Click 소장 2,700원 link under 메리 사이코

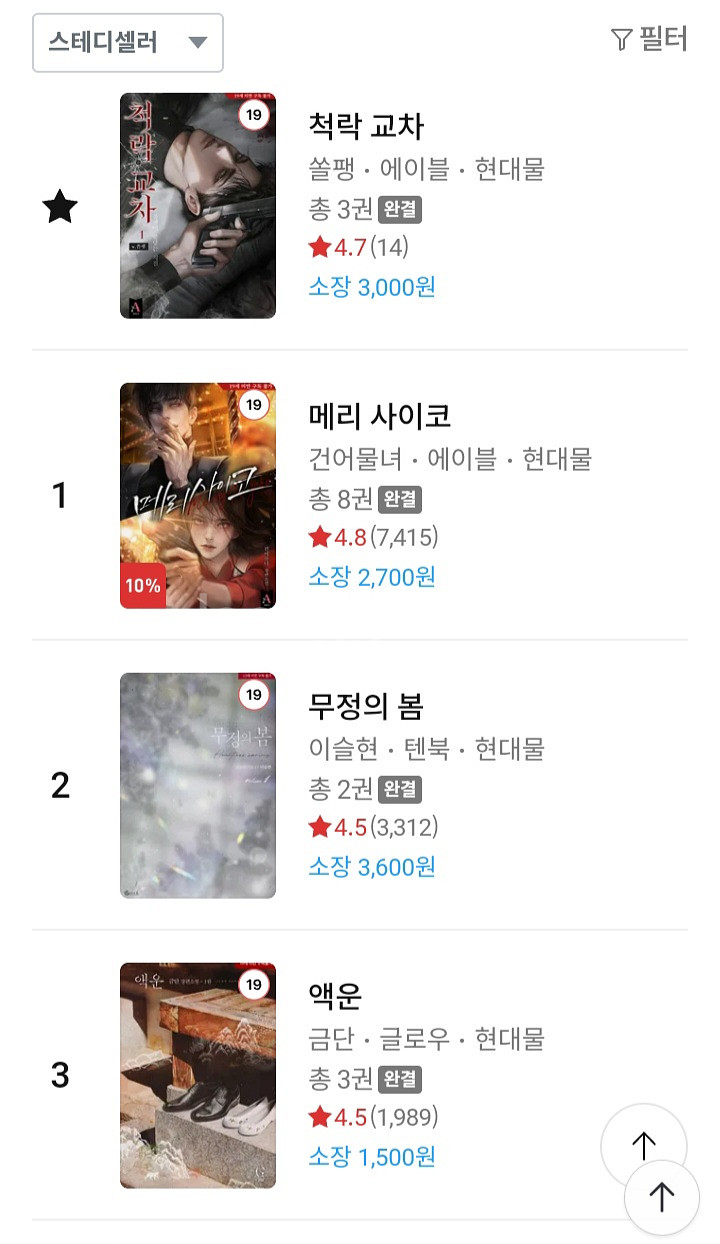tap(374, 578)
